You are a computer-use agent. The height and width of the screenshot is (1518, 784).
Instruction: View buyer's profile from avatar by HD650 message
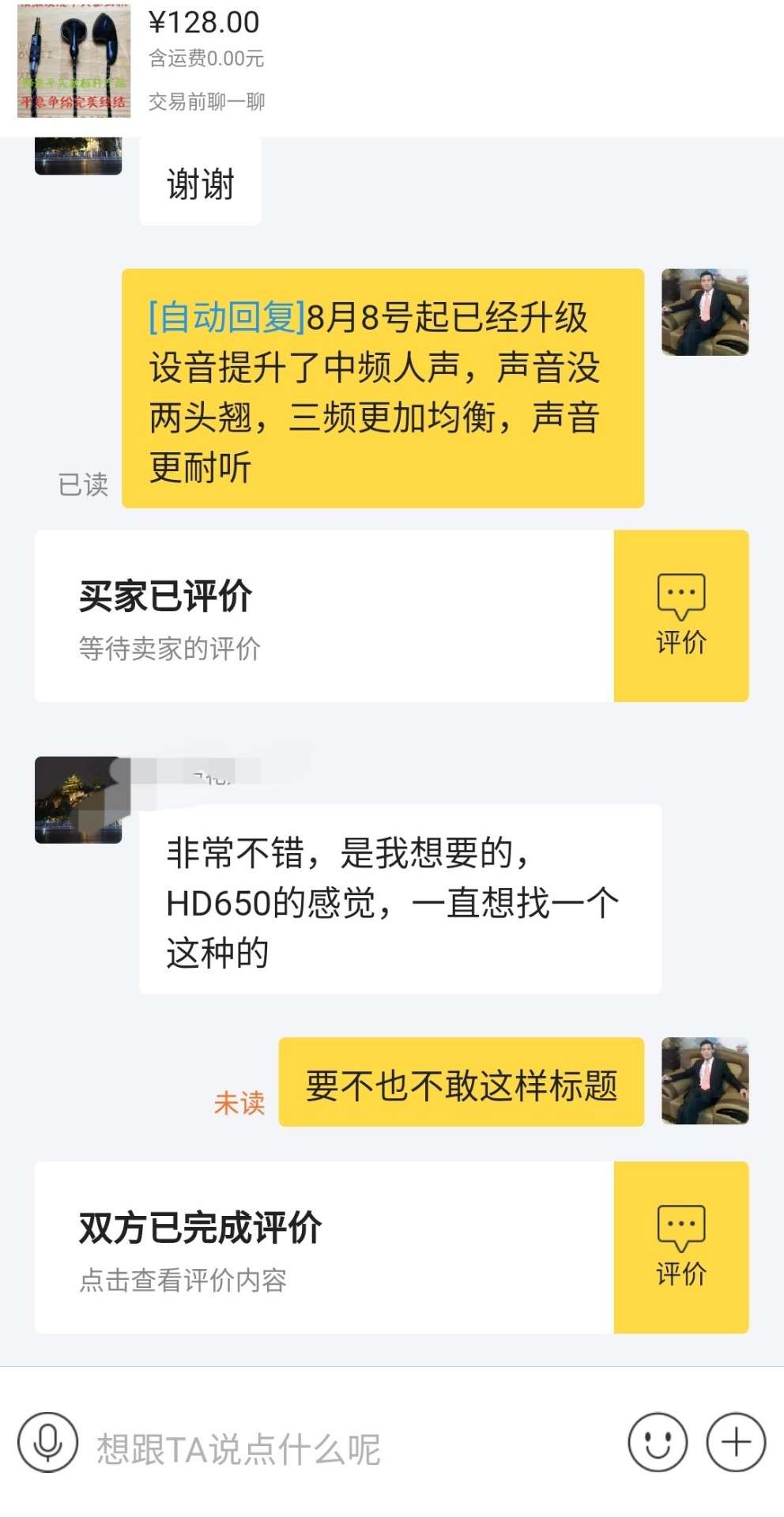(x=78, y=800)
